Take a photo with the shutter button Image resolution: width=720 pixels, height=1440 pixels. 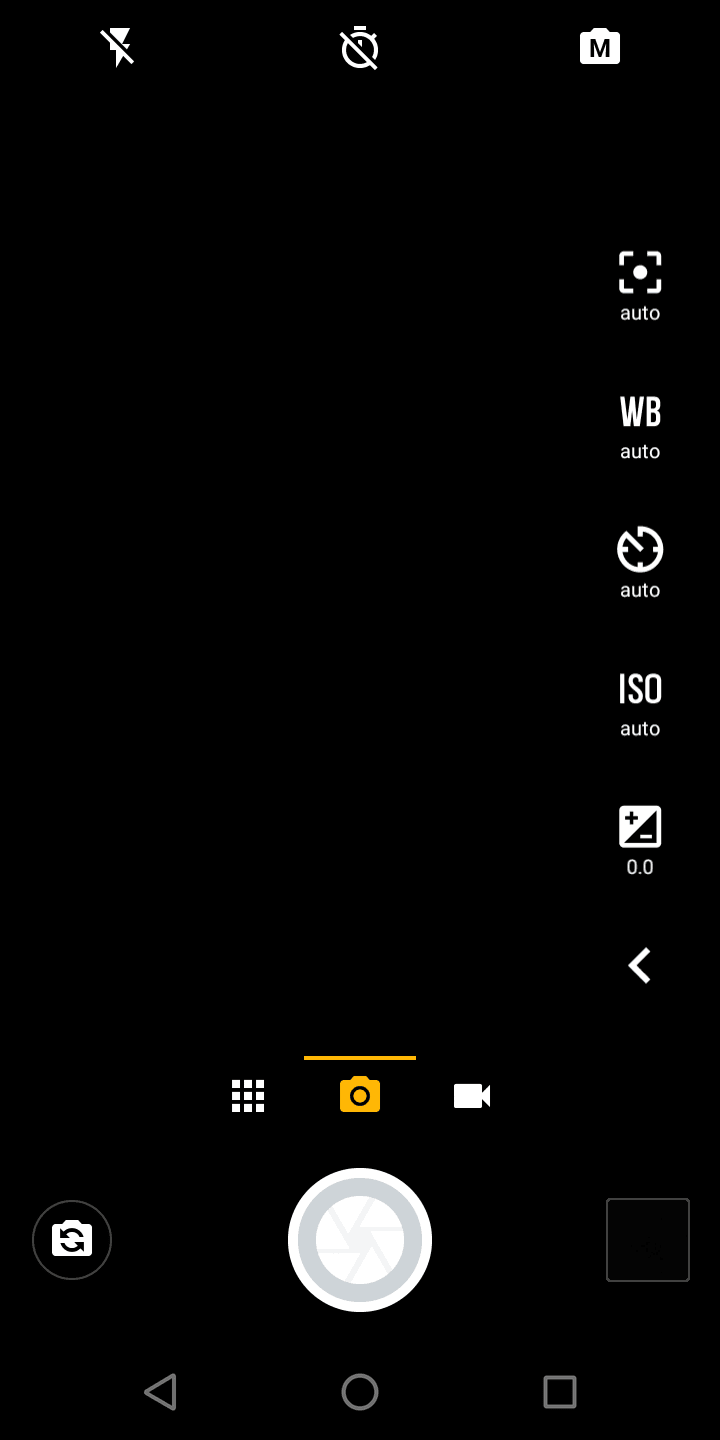(360, 1240)
